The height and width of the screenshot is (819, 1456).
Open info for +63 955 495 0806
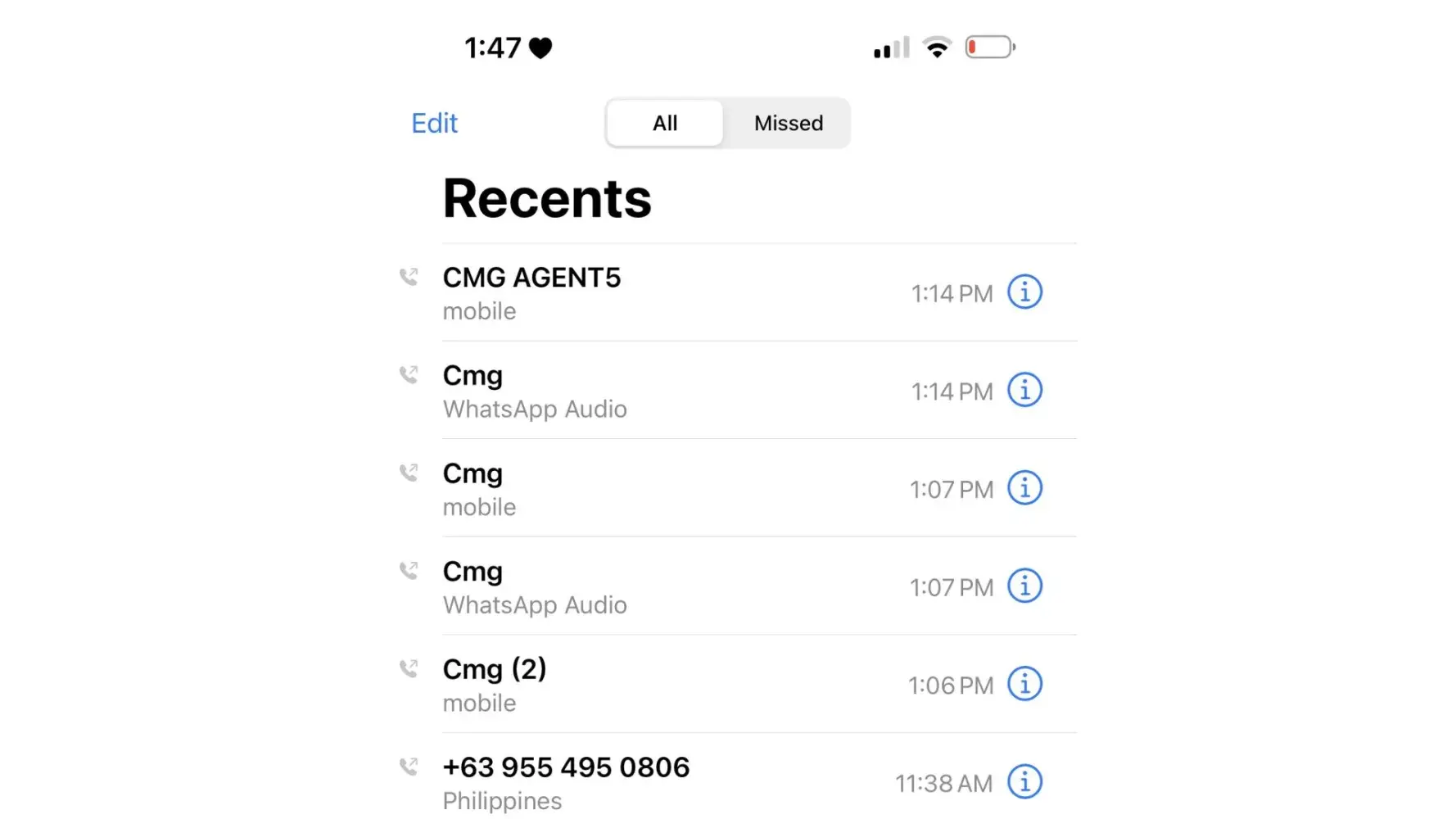(x=1024, y=782)
